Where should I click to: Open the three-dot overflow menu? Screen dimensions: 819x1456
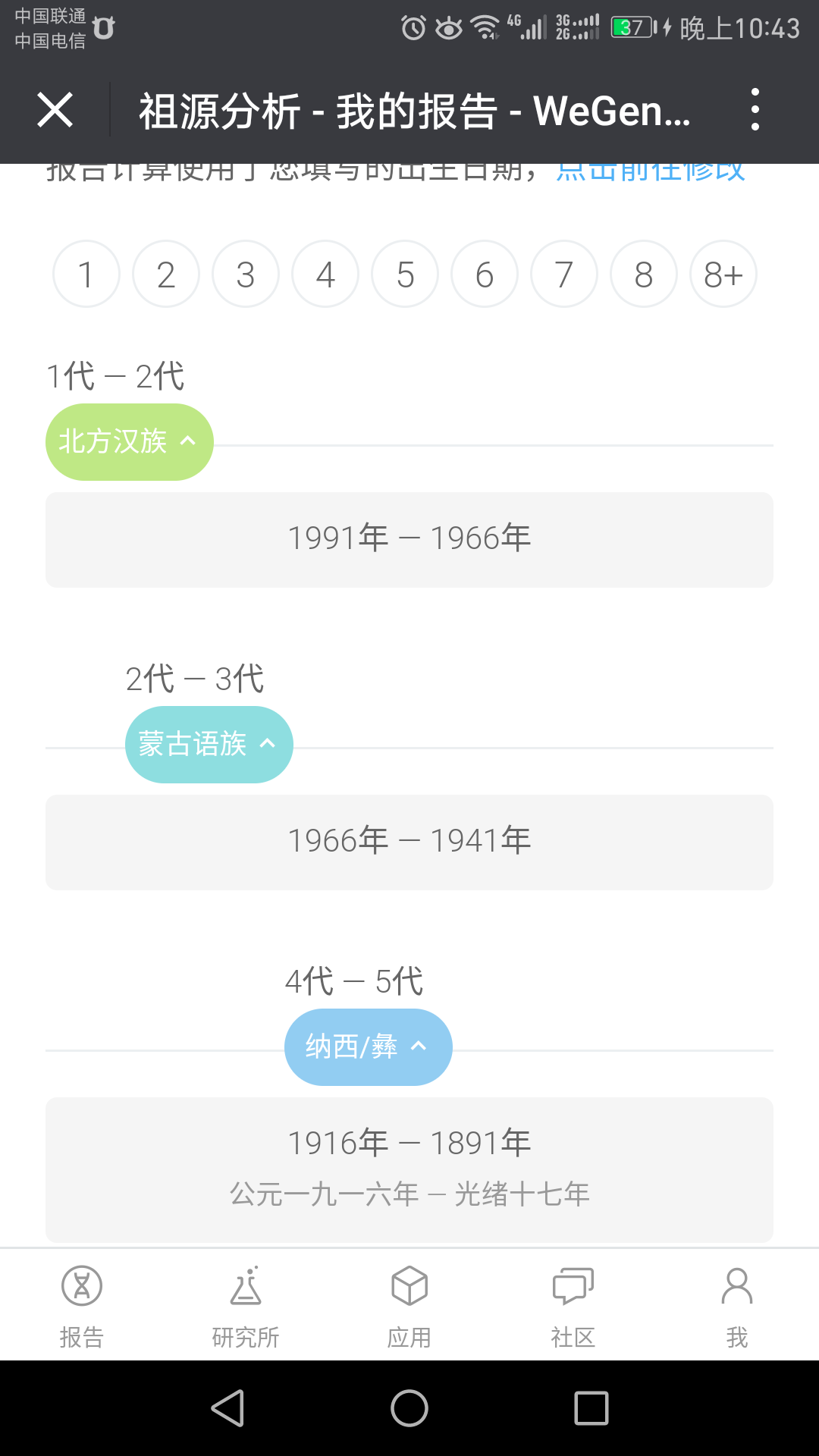tap(755, 110)
